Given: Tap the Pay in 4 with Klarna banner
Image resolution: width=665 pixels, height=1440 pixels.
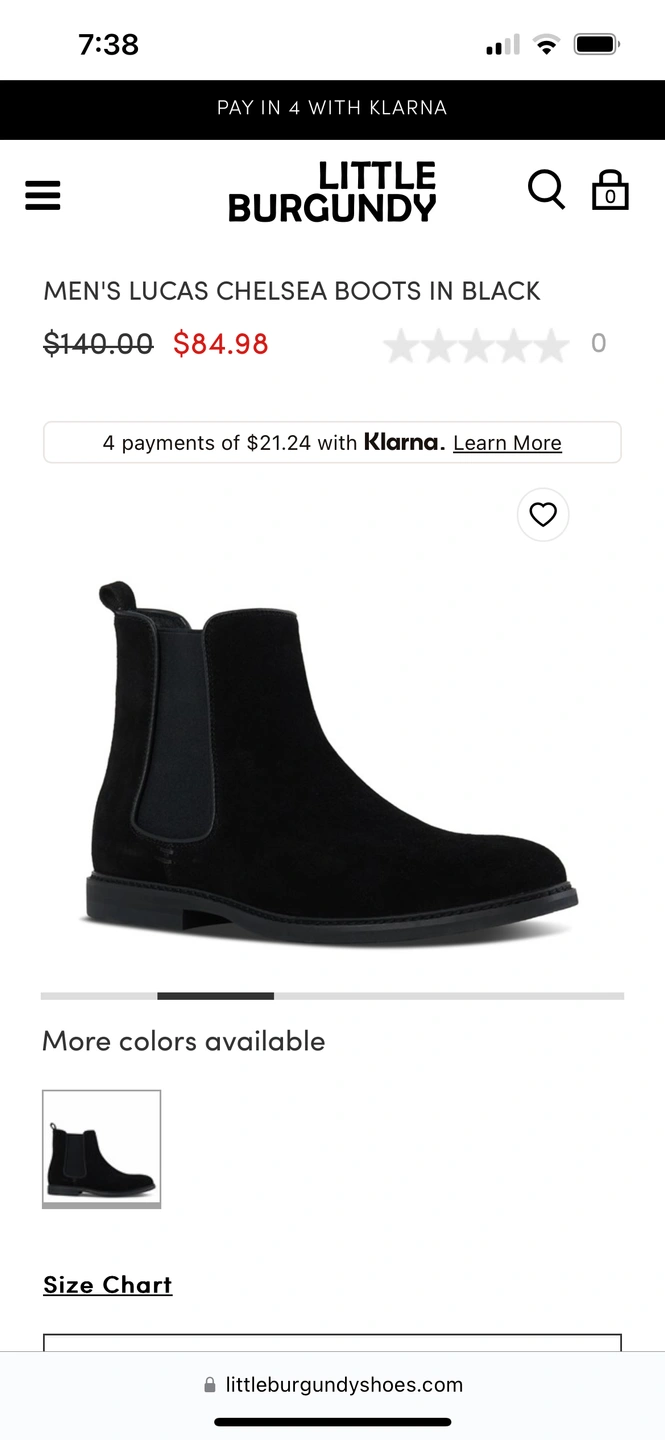Looking at the screenshot, I should click(x=332, y=108).
